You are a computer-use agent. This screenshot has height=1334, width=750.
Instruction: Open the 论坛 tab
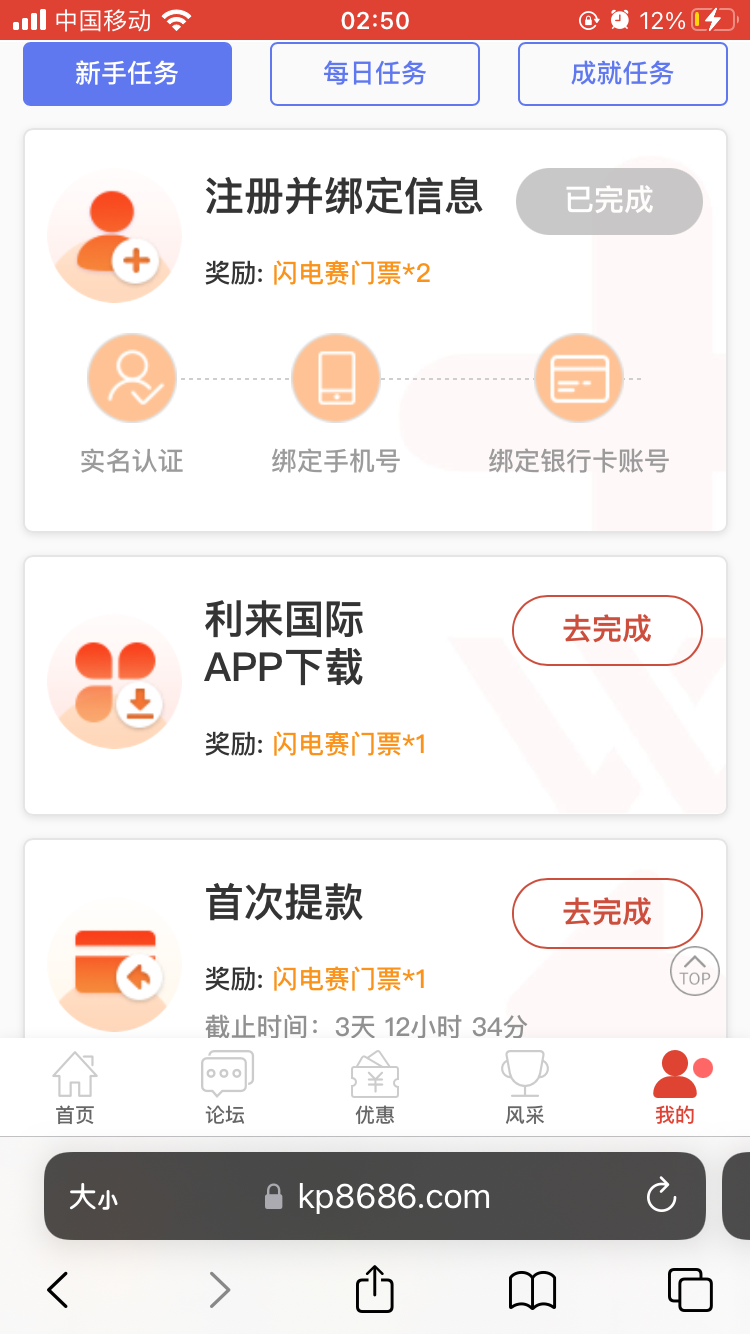click(x=225, y=1088)
